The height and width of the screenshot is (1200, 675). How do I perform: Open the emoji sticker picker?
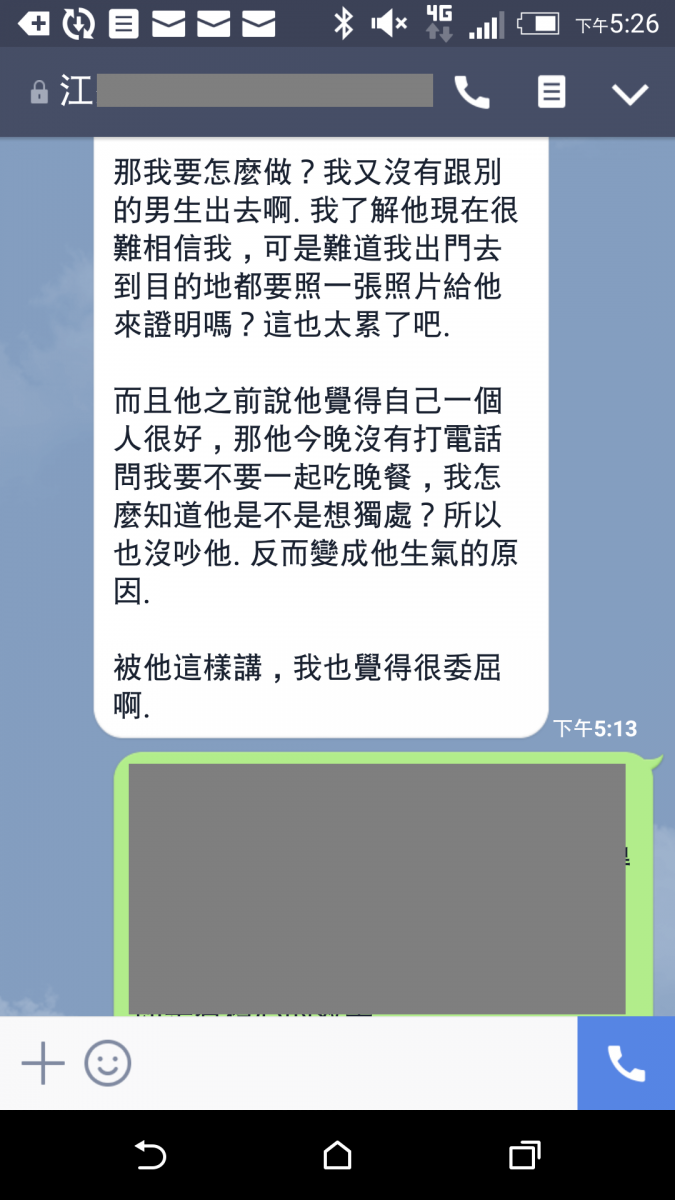[x=108, y=1063]
